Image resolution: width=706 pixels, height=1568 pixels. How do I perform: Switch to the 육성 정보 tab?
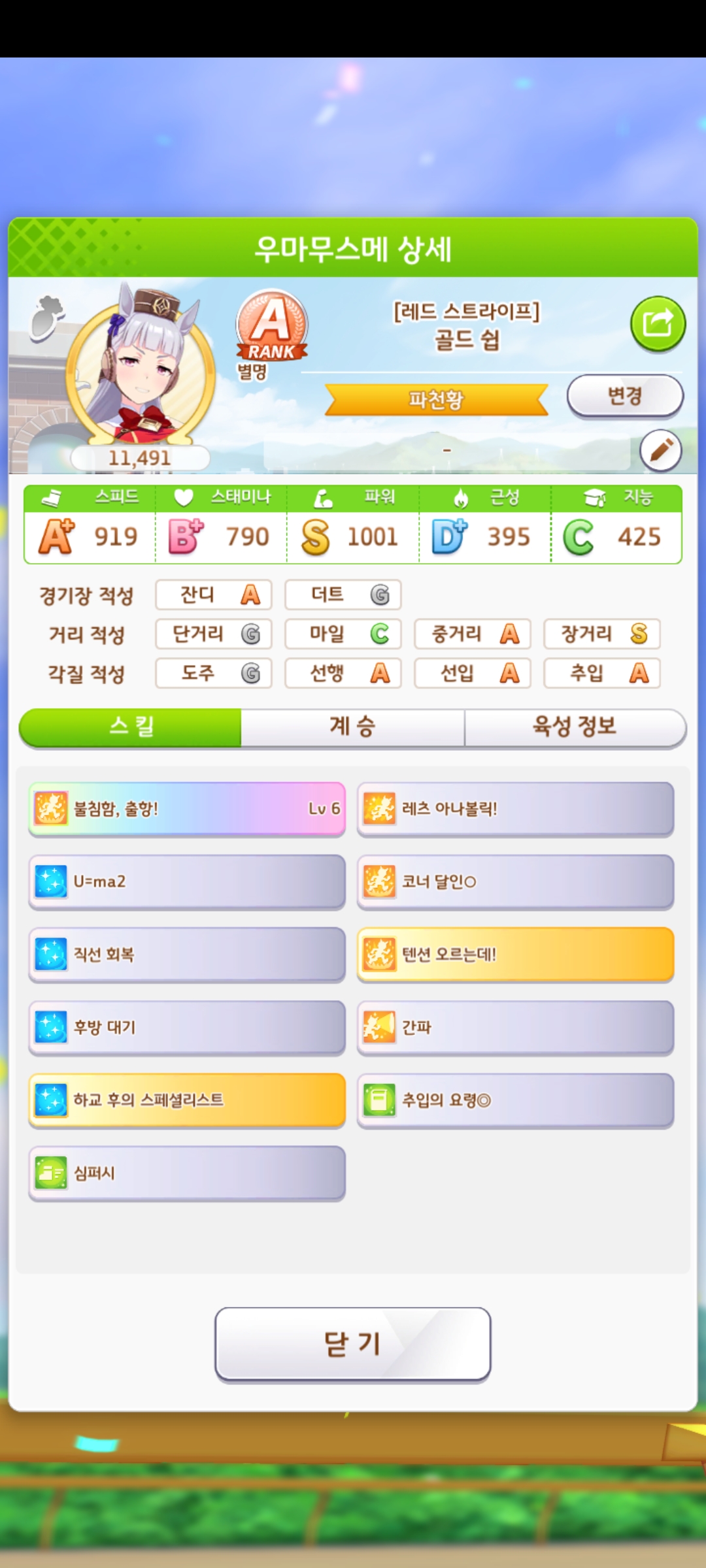(575, 727)
